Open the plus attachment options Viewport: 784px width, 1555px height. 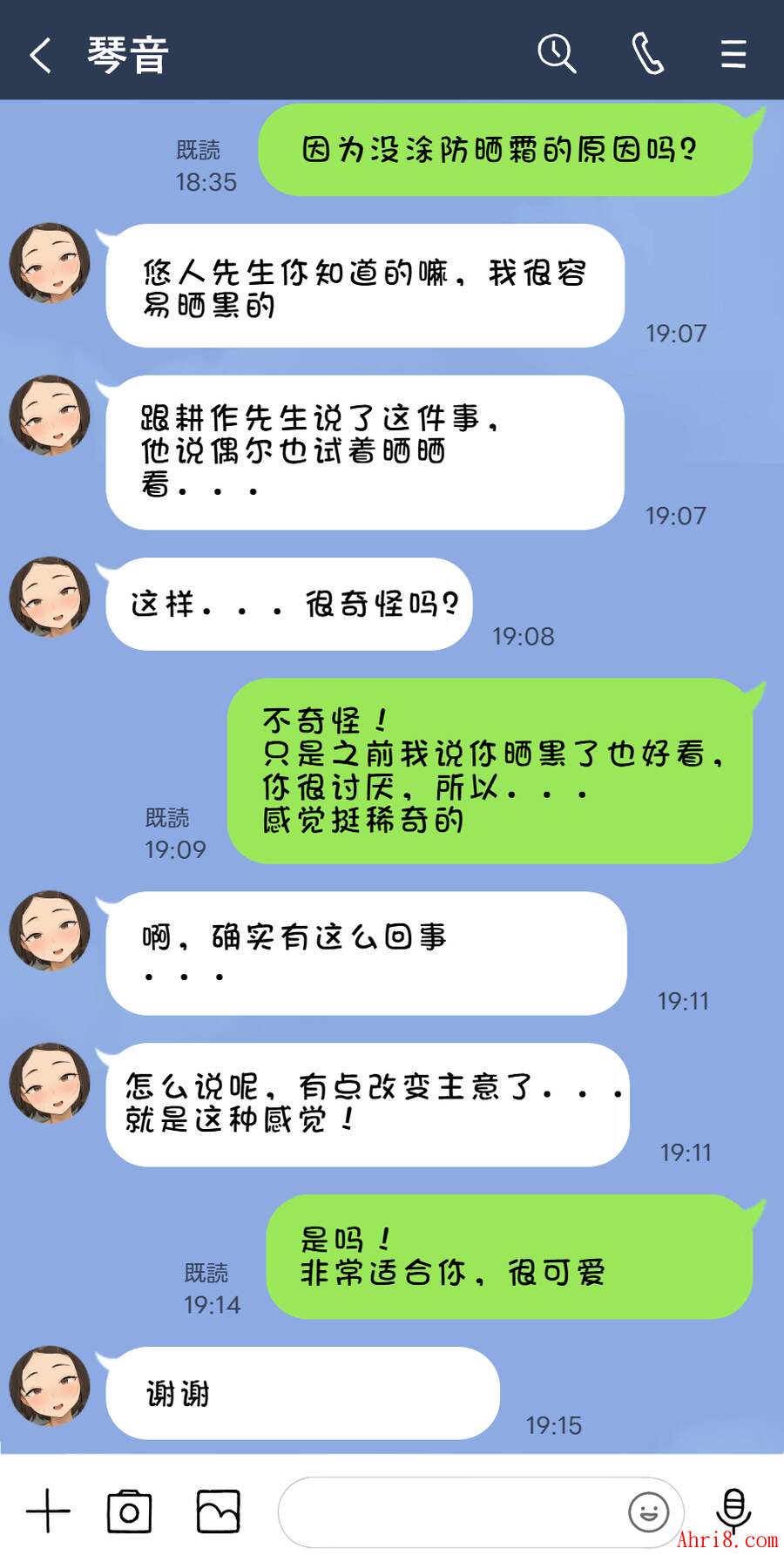(48, 1511)
